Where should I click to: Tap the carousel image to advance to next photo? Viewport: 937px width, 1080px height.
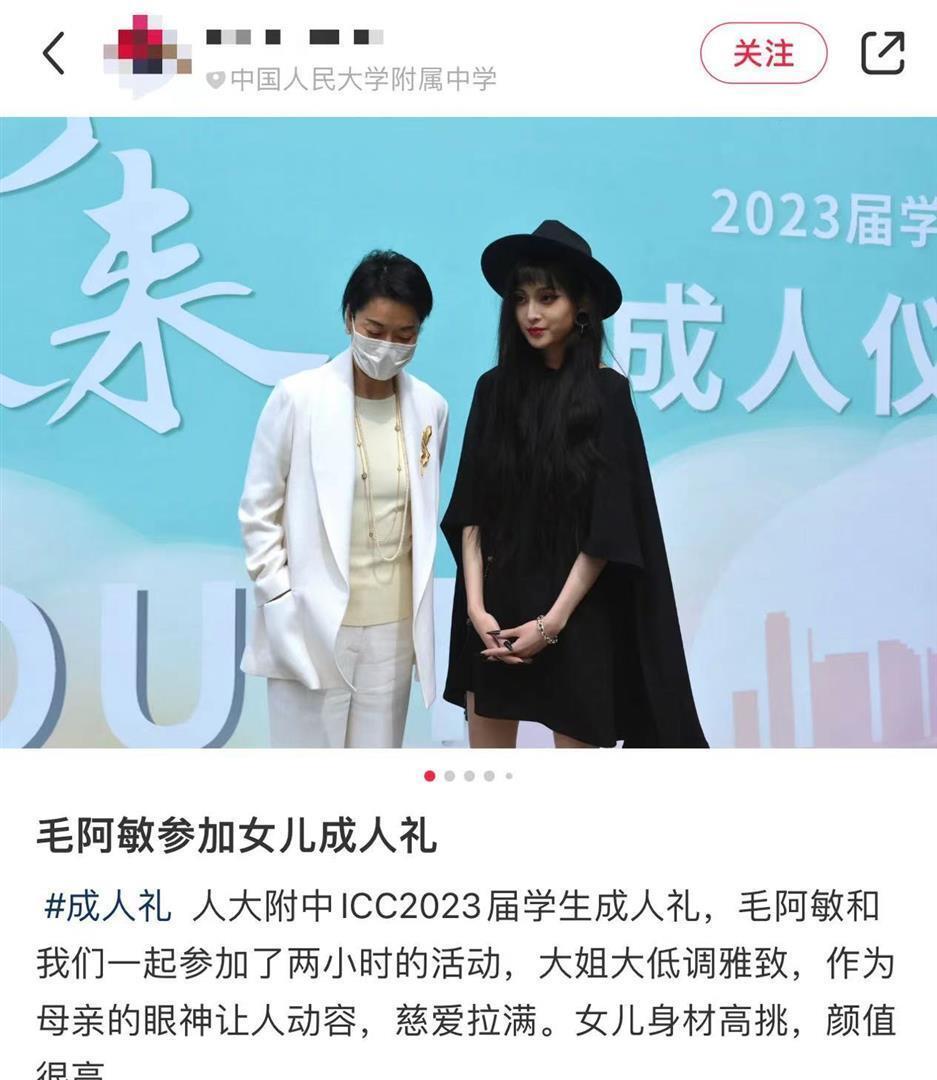point(468,430)
